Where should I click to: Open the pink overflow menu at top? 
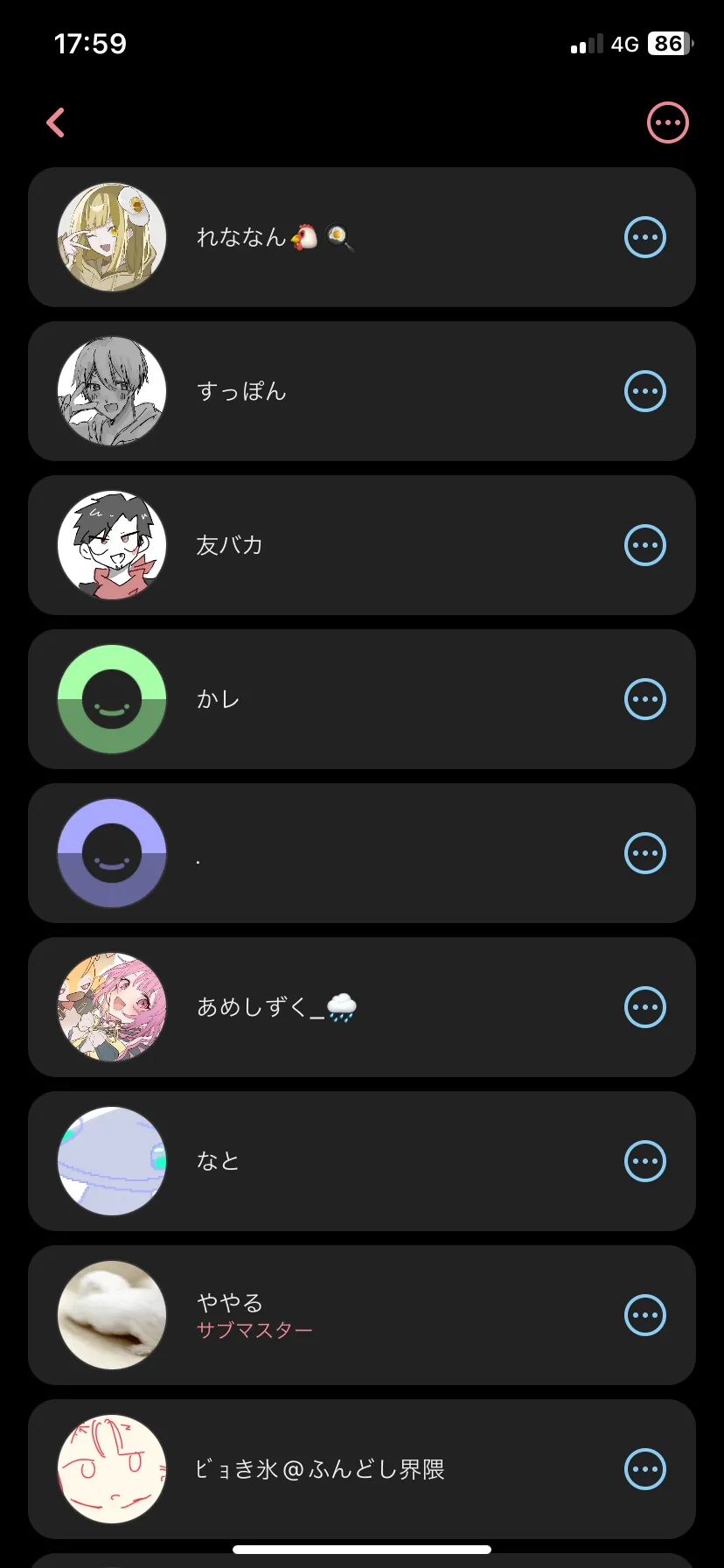point(668,122)
